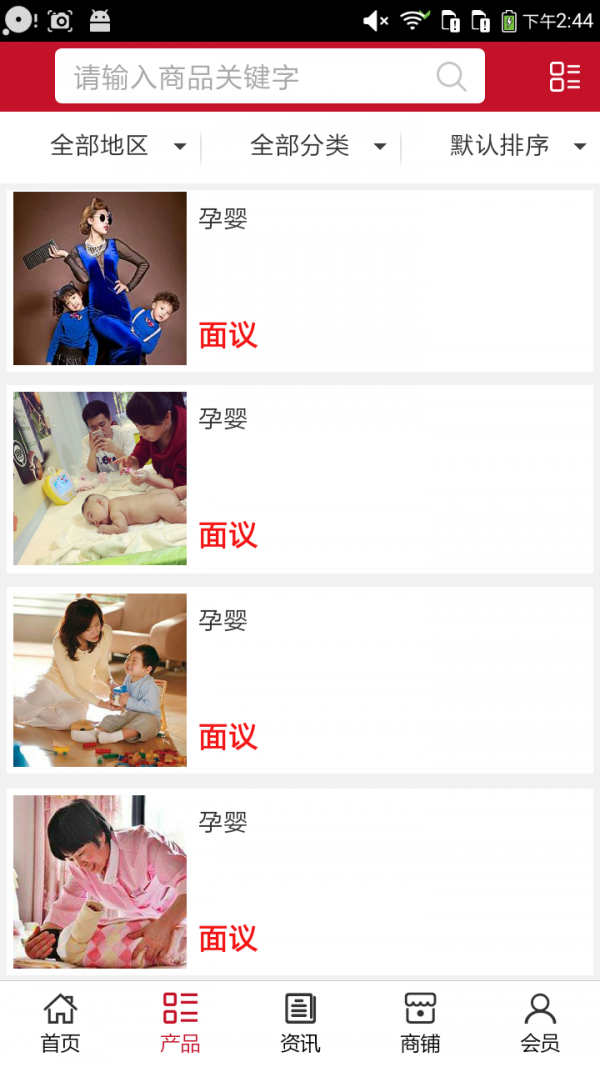
Task: Open the 孕婴 listing showing a baby lying down
Action: click(x=300, y=479)
